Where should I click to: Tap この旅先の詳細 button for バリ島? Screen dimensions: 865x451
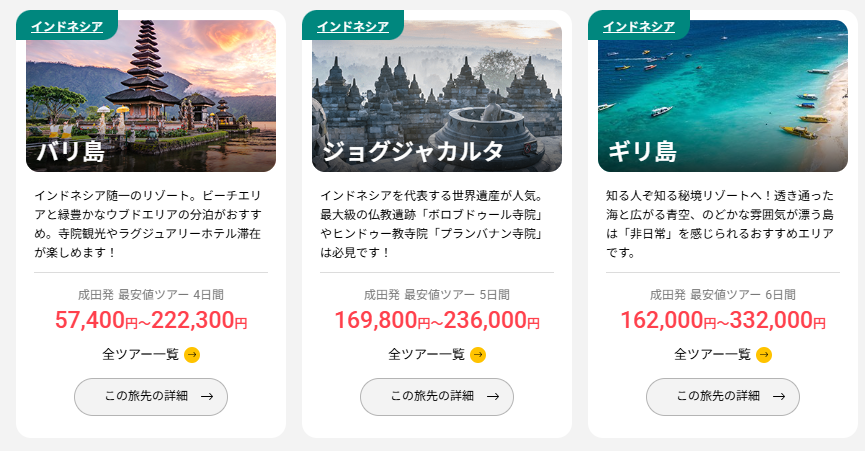151,396
